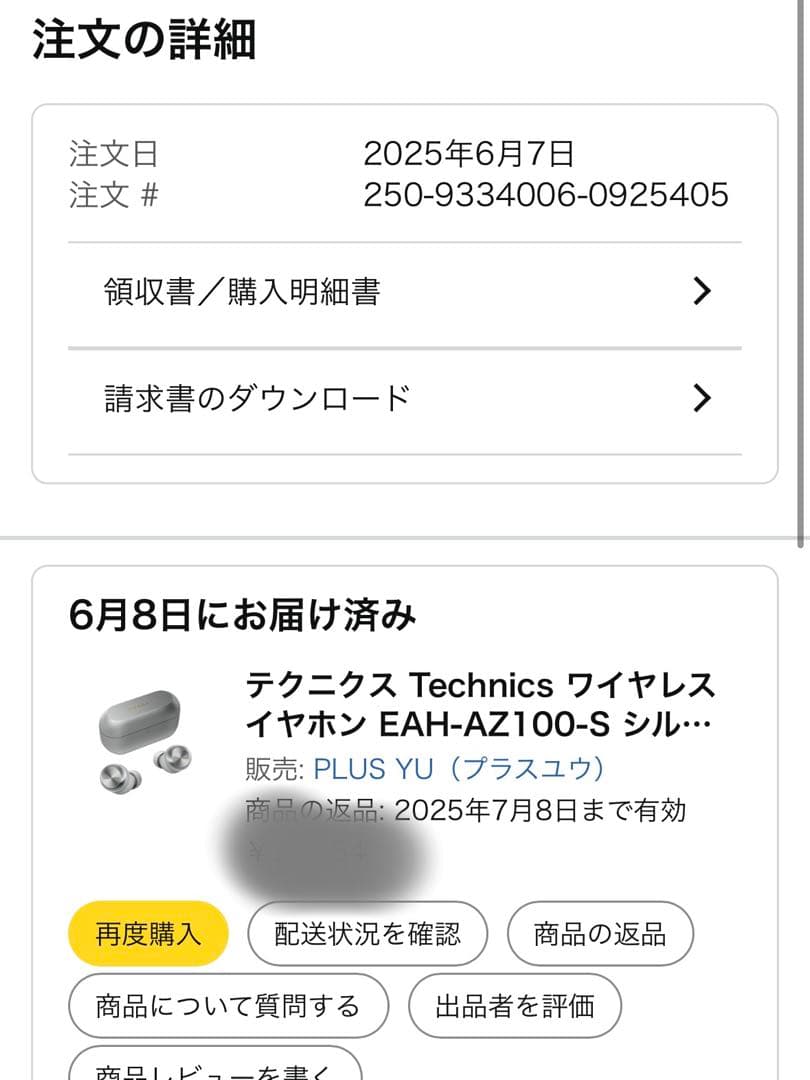Select 商品の返品 to return the item
Image resolution: width=810 pixels, height=1080 pixels.
[x=600, y=933]
